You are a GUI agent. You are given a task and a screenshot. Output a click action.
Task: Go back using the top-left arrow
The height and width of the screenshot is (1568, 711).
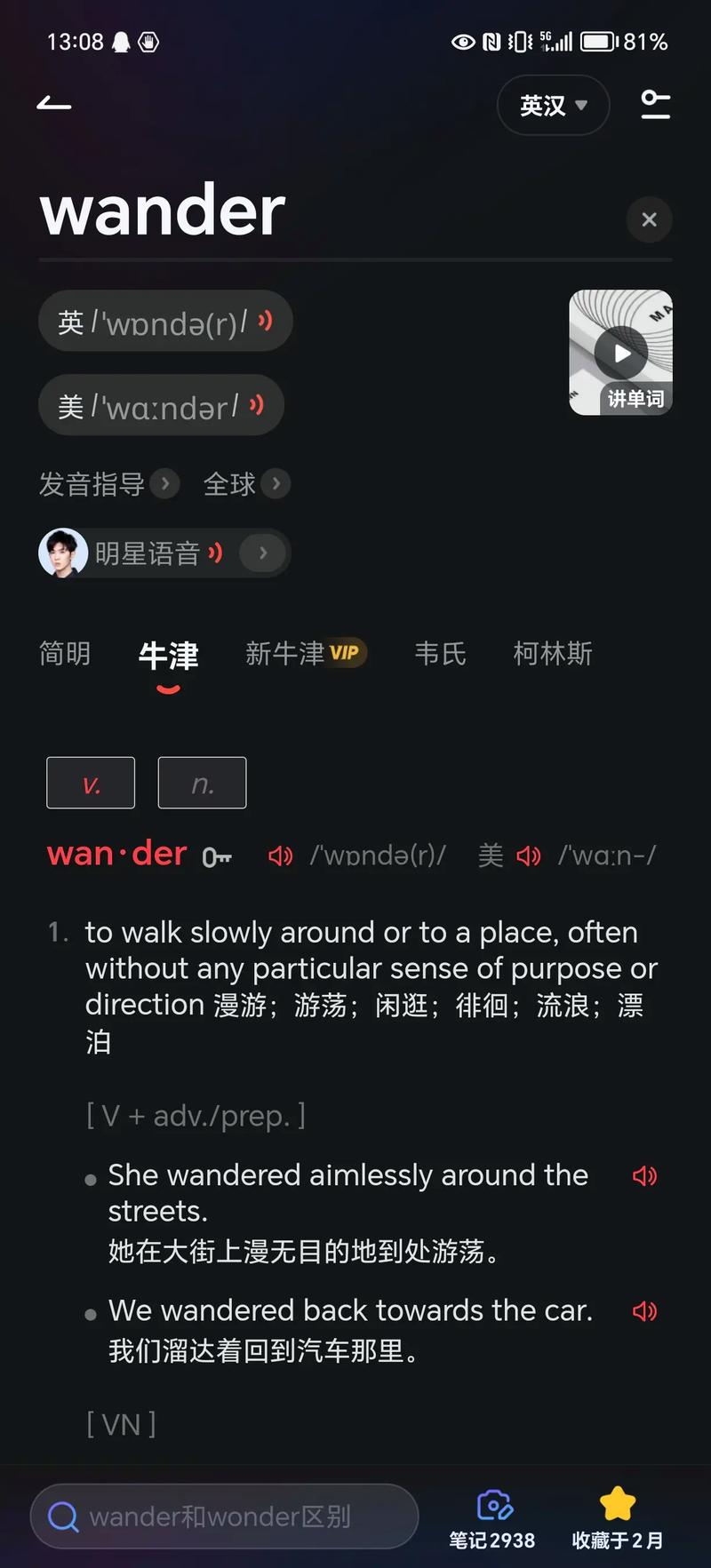click(x=54, y=105)
